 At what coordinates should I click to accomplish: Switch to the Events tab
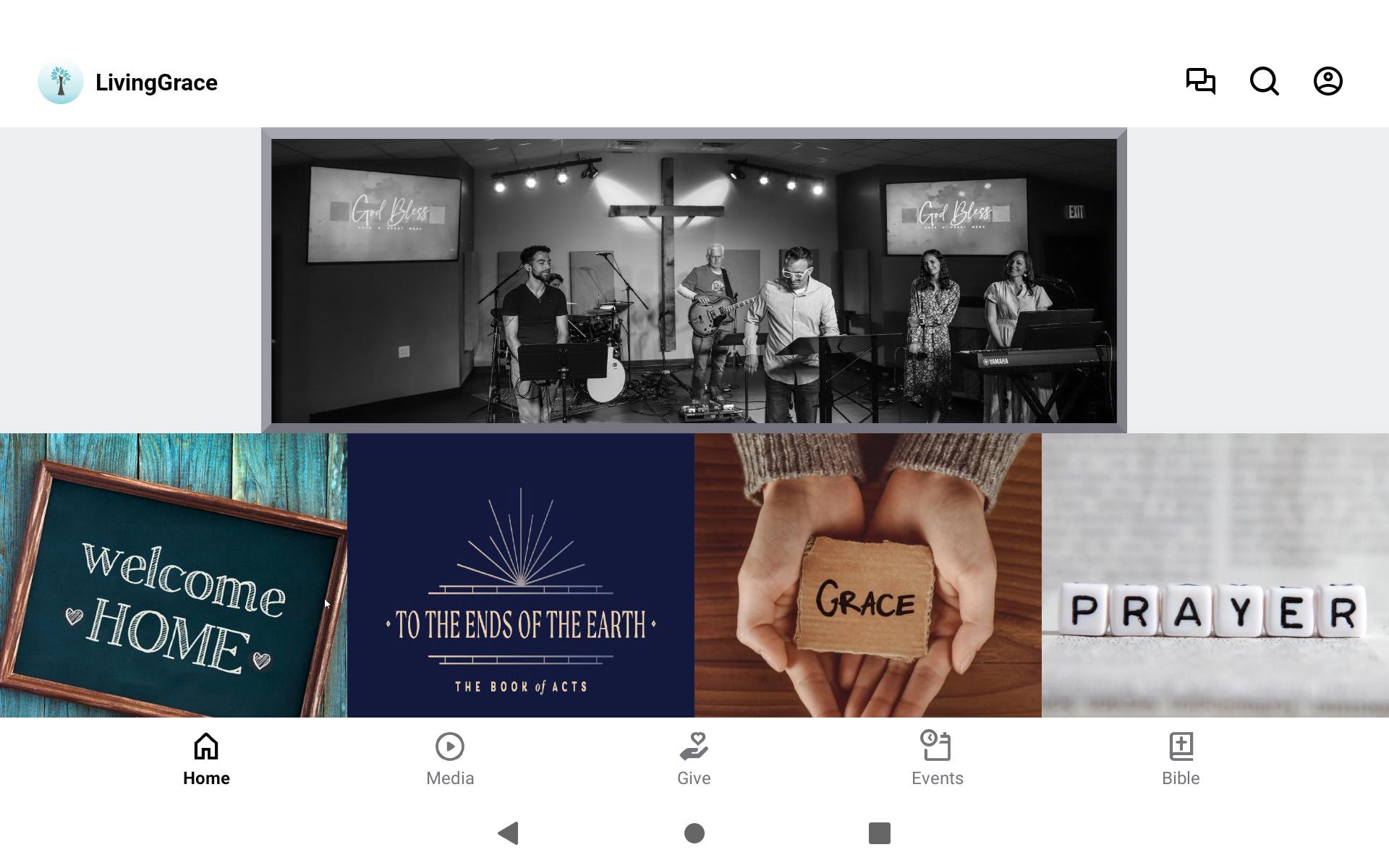(x=937, y=759)
